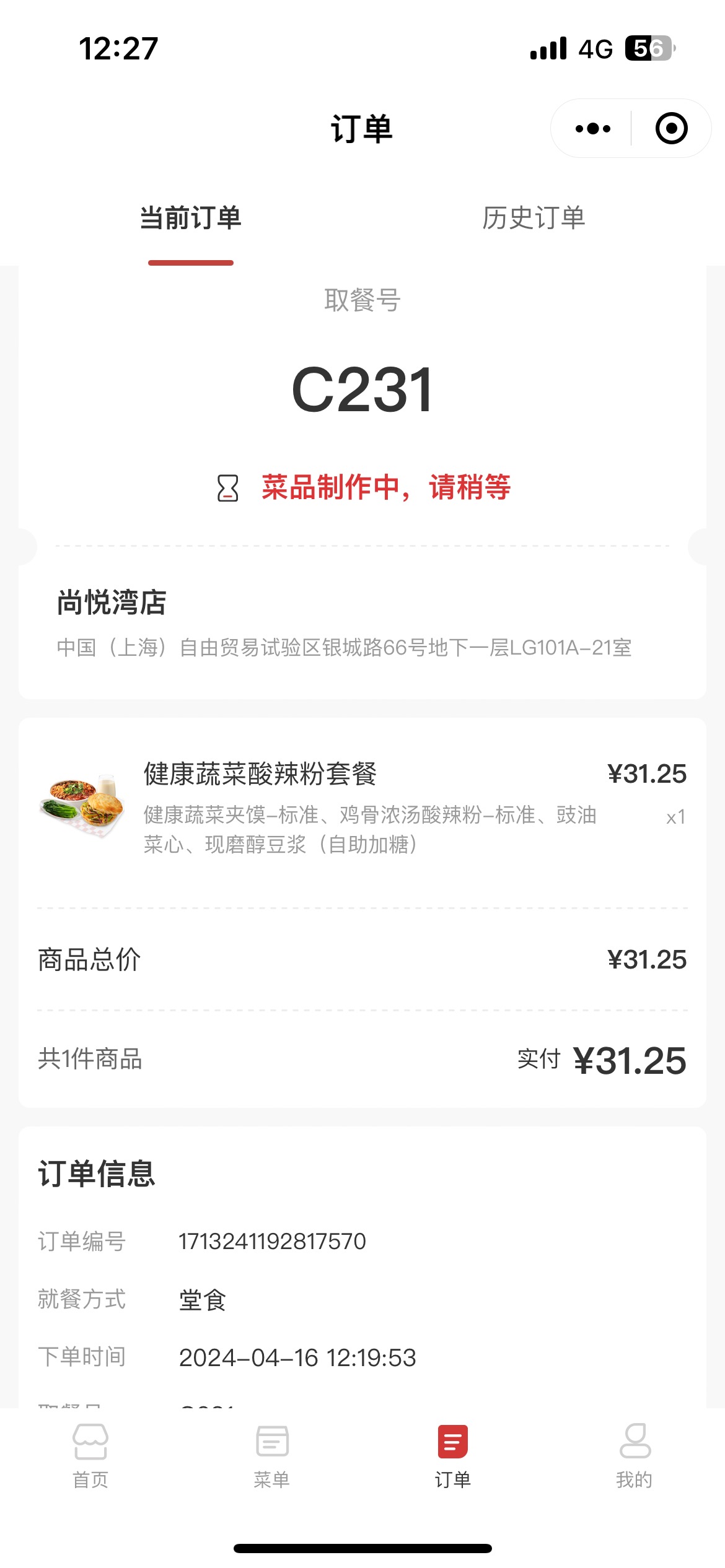Select the 当前订单 tab
The height and width of the screenshot is (1568, 725).
pos(191,218)
